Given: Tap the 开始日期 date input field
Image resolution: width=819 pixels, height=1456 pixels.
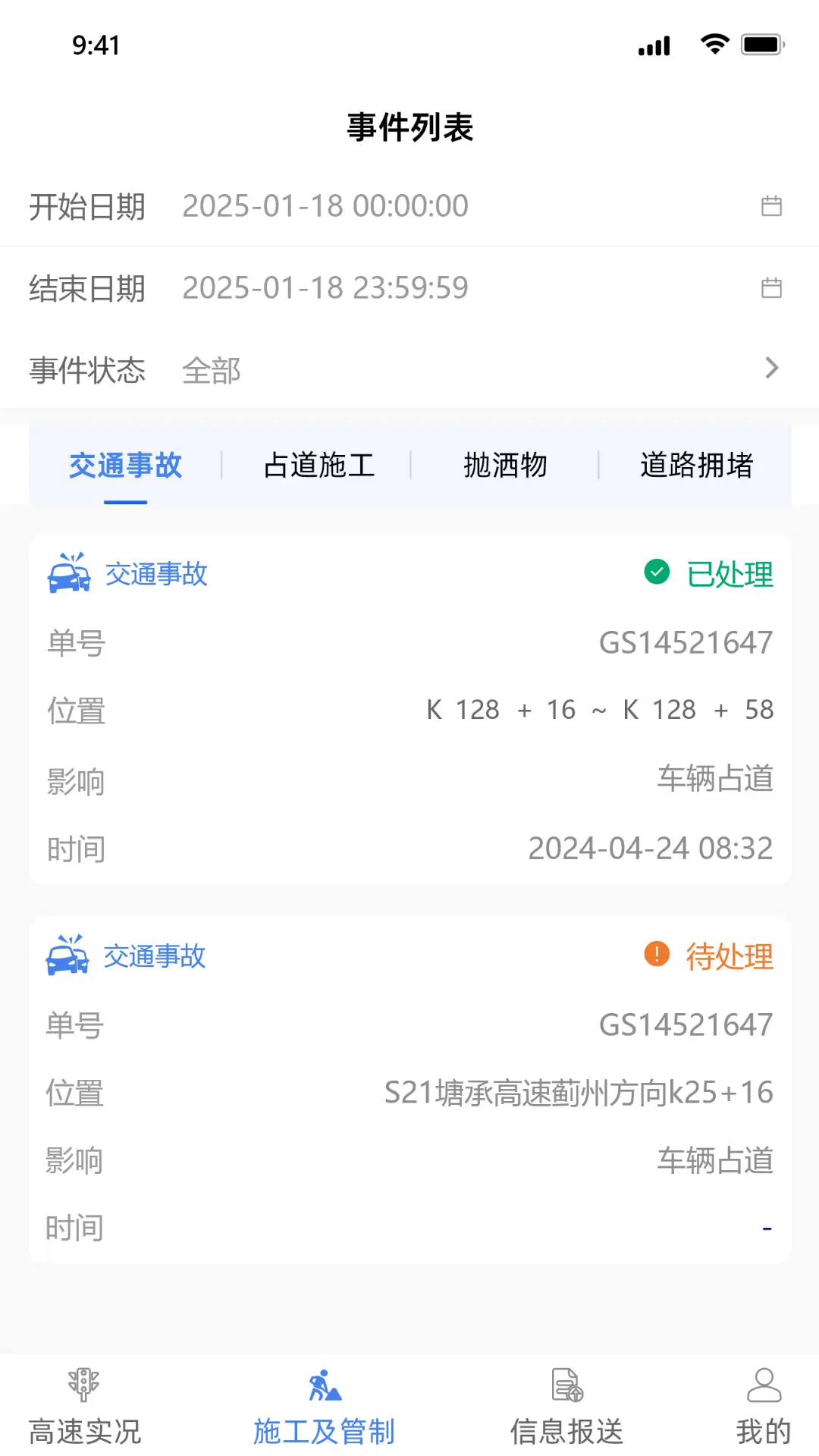Looking at the screenshot, I should [x=326, y=205].
